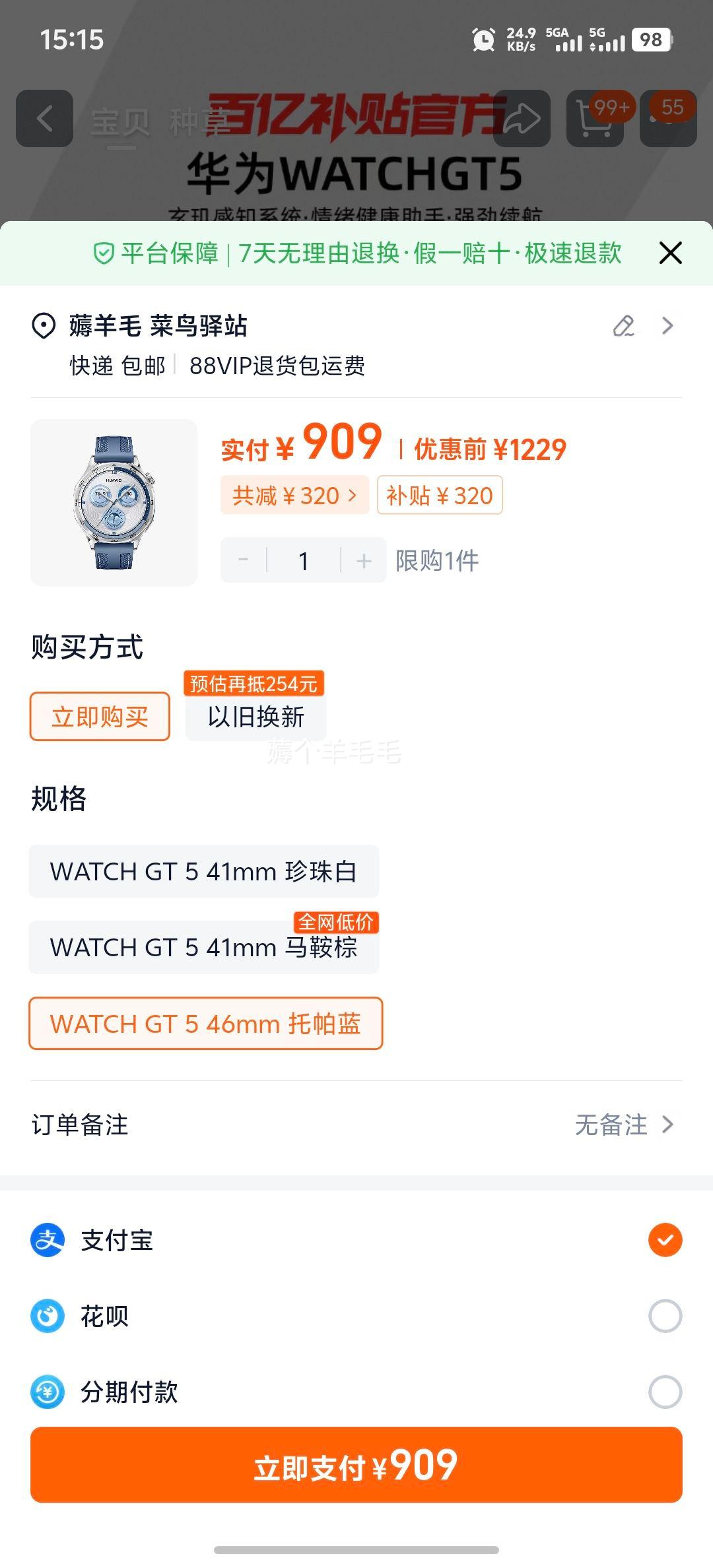The image size is (713, 1568).
Task: Open the share icon at top right
Action: (x=521, y=119)
